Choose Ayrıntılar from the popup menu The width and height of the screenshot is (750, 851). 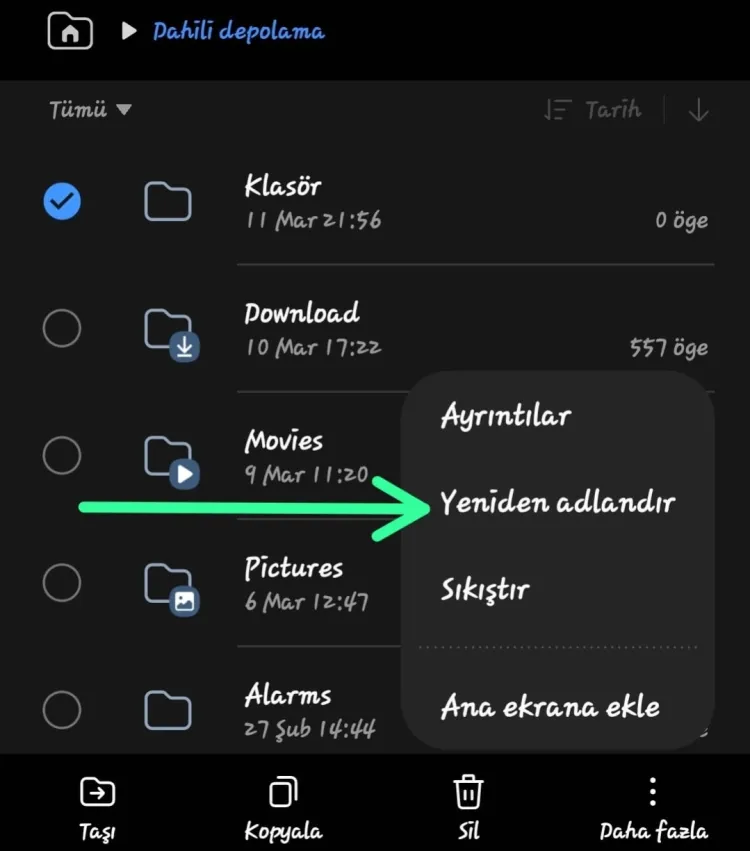505,416
